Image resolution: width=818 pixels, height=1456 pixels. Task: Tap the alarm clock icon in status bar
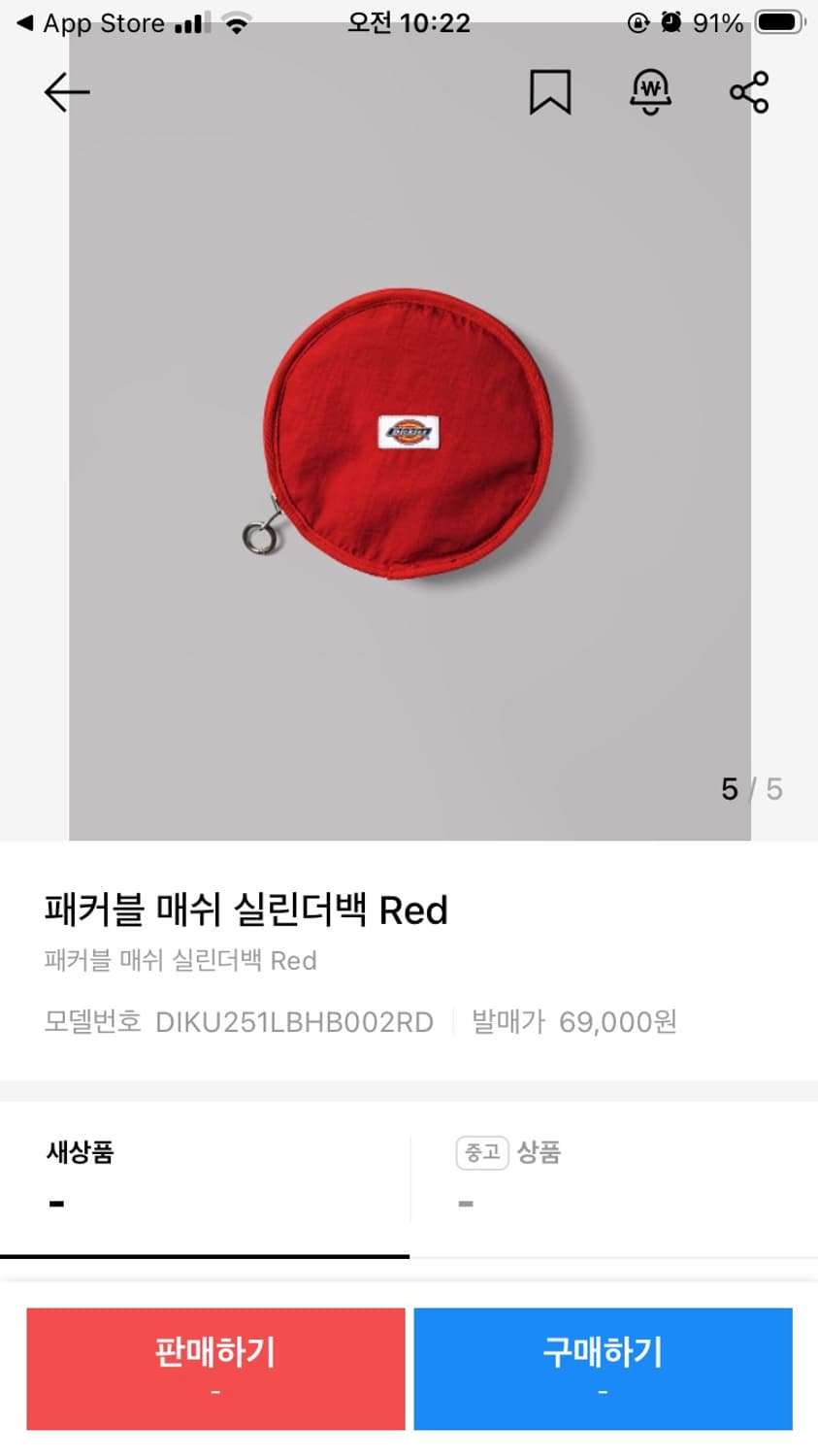671,21
